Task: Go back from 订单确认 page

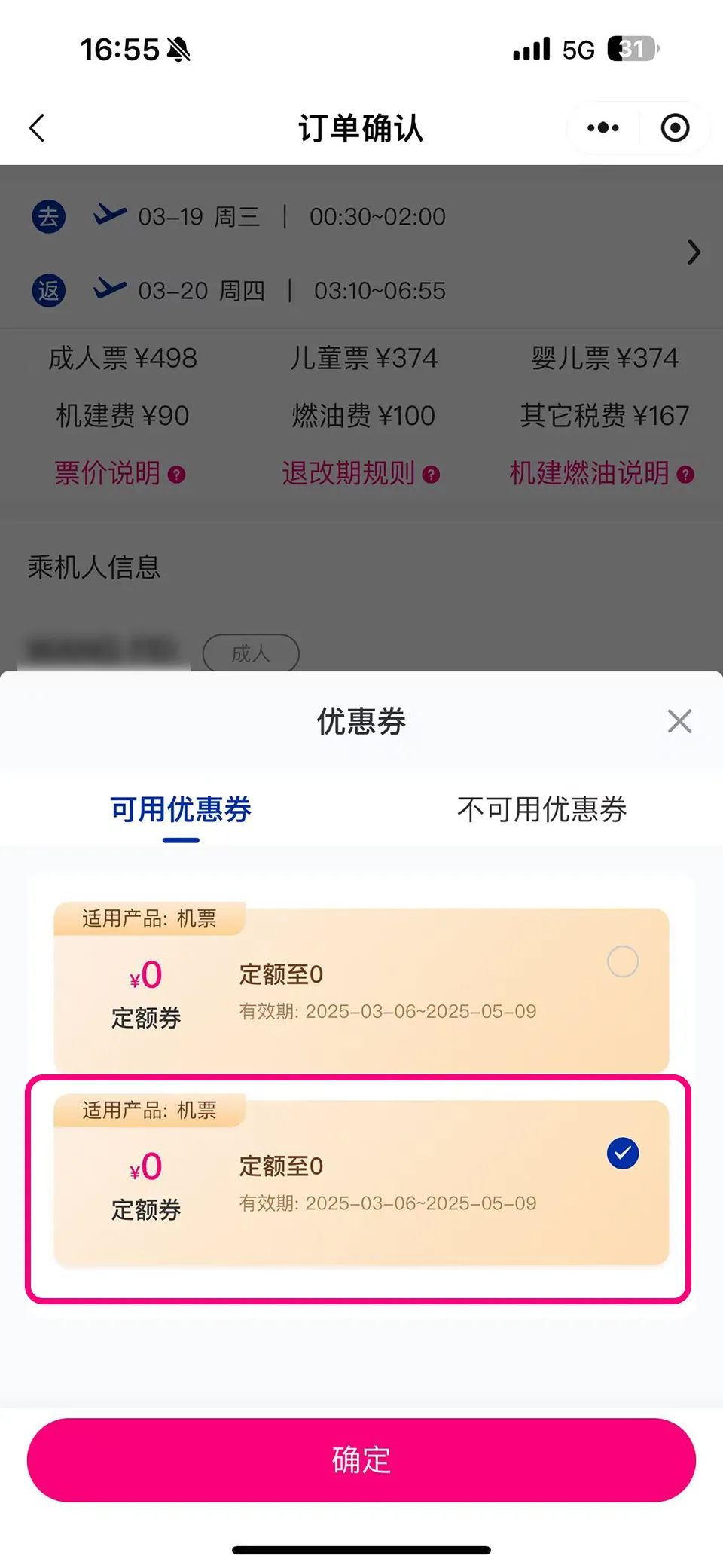Action: coord(38,128)
